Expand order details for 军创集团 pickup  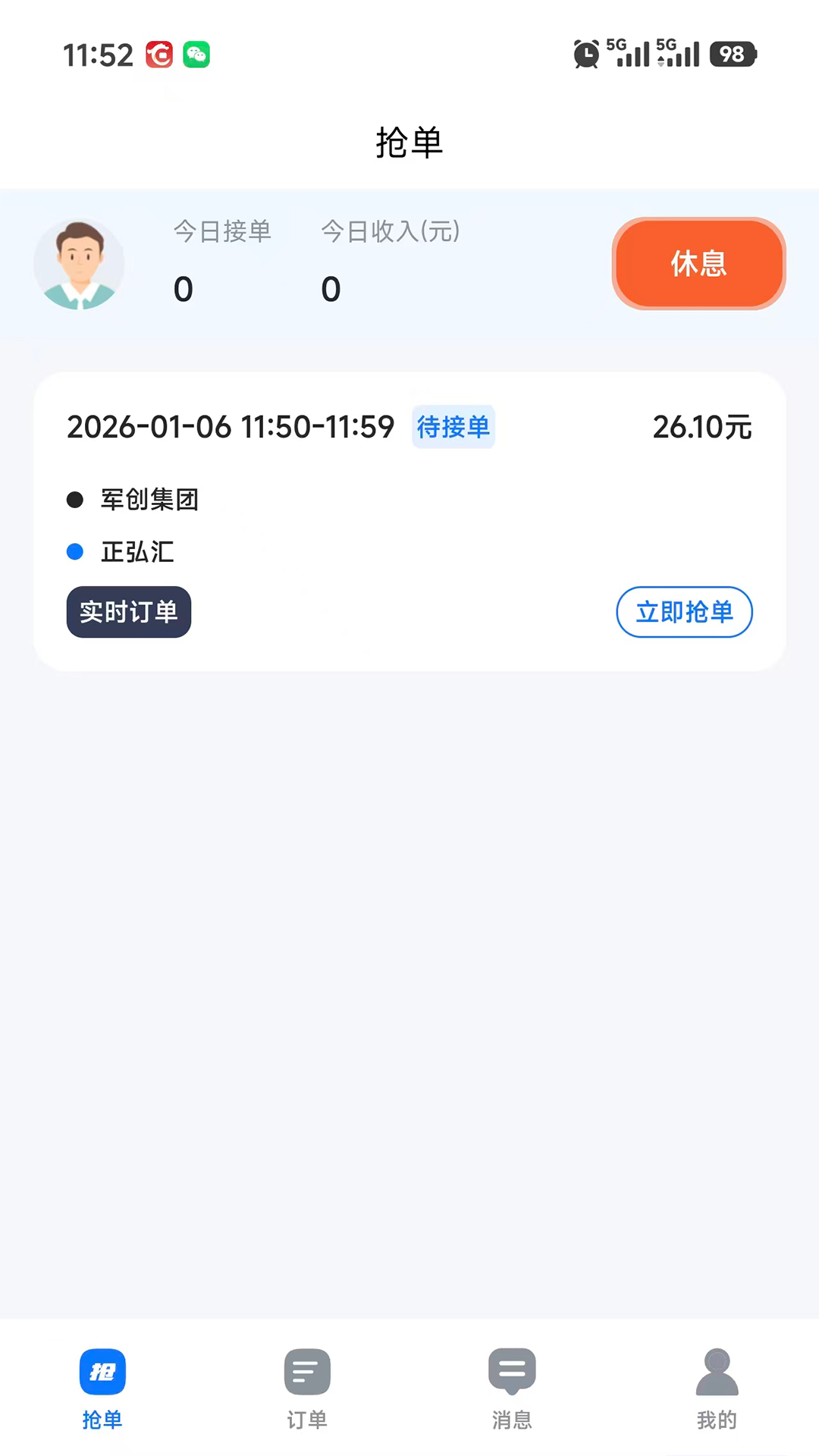pos(149,500)
